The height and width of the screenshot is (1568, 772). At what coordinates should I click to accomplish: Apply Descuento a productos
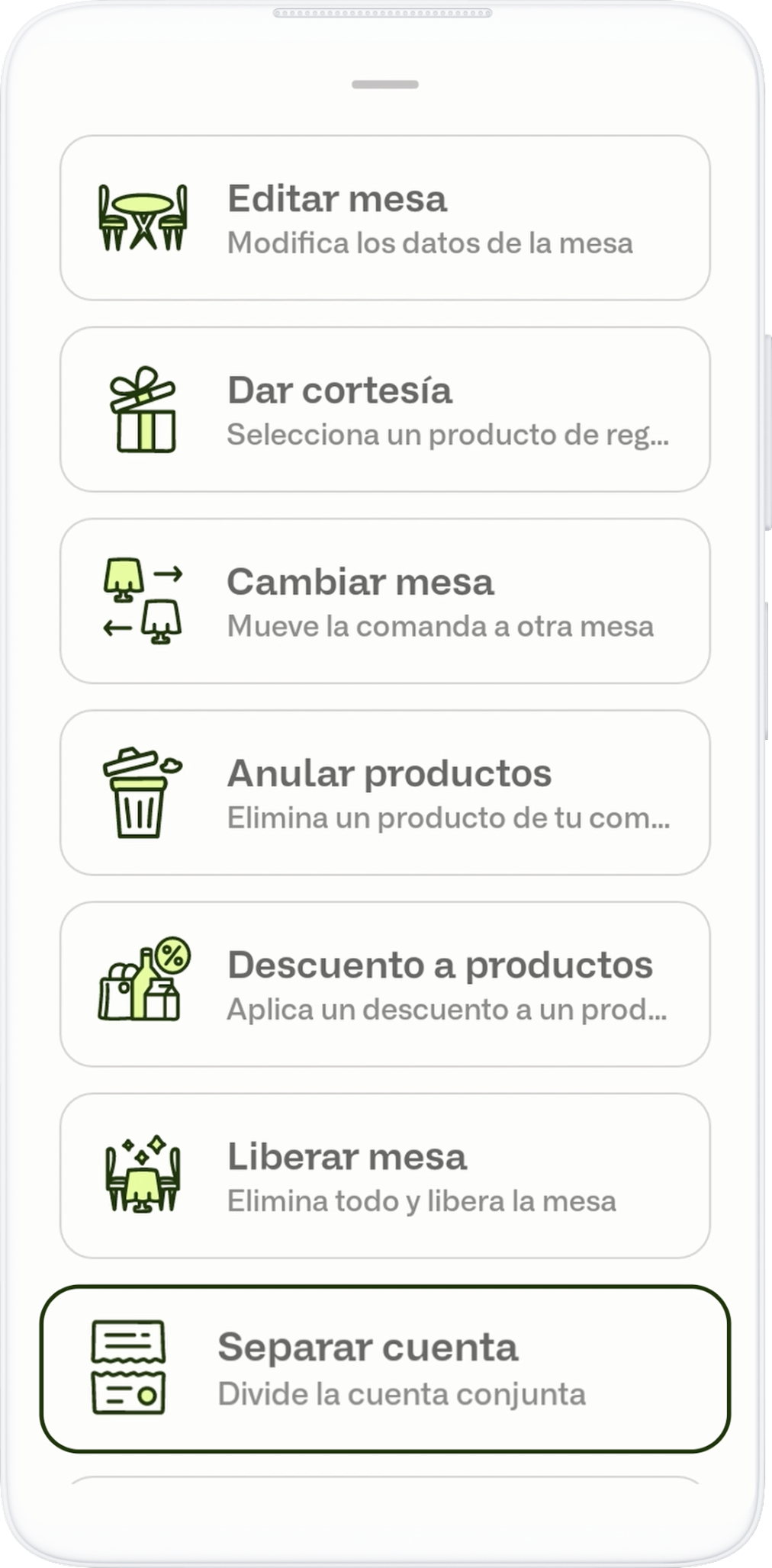click(385, 984)
